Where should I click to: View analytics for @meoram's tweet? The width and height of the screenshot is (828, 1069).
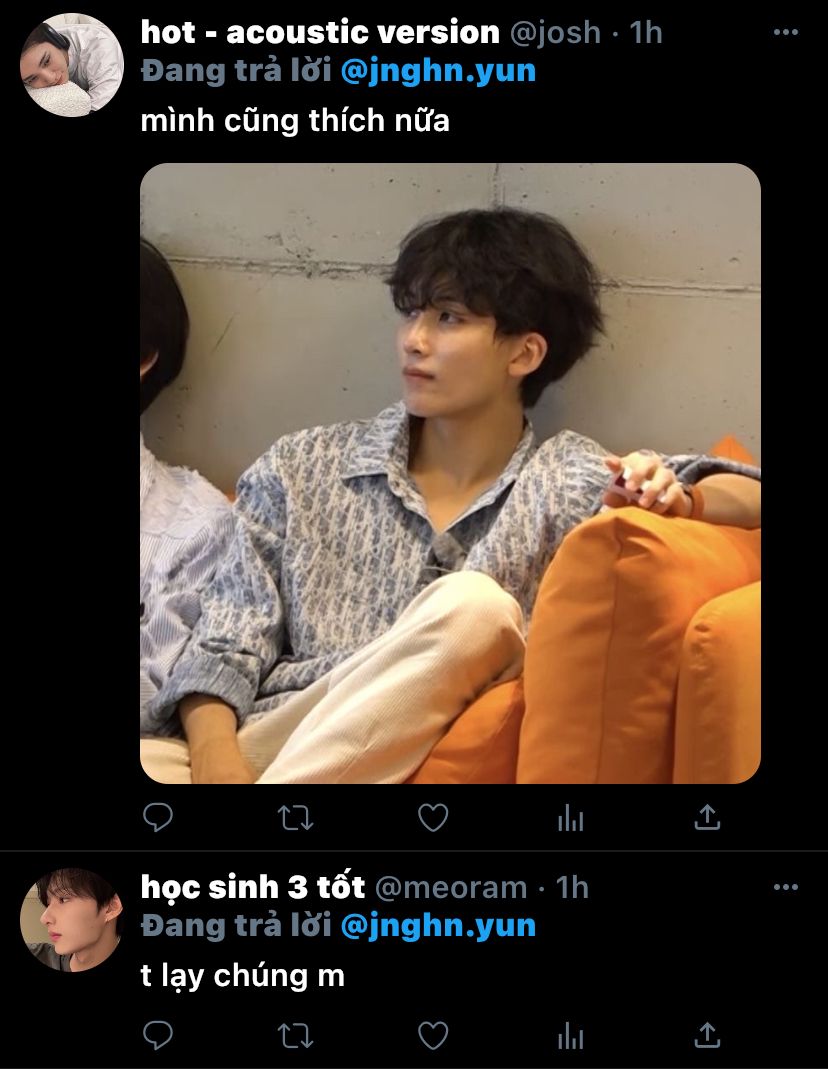point(570,1034)
